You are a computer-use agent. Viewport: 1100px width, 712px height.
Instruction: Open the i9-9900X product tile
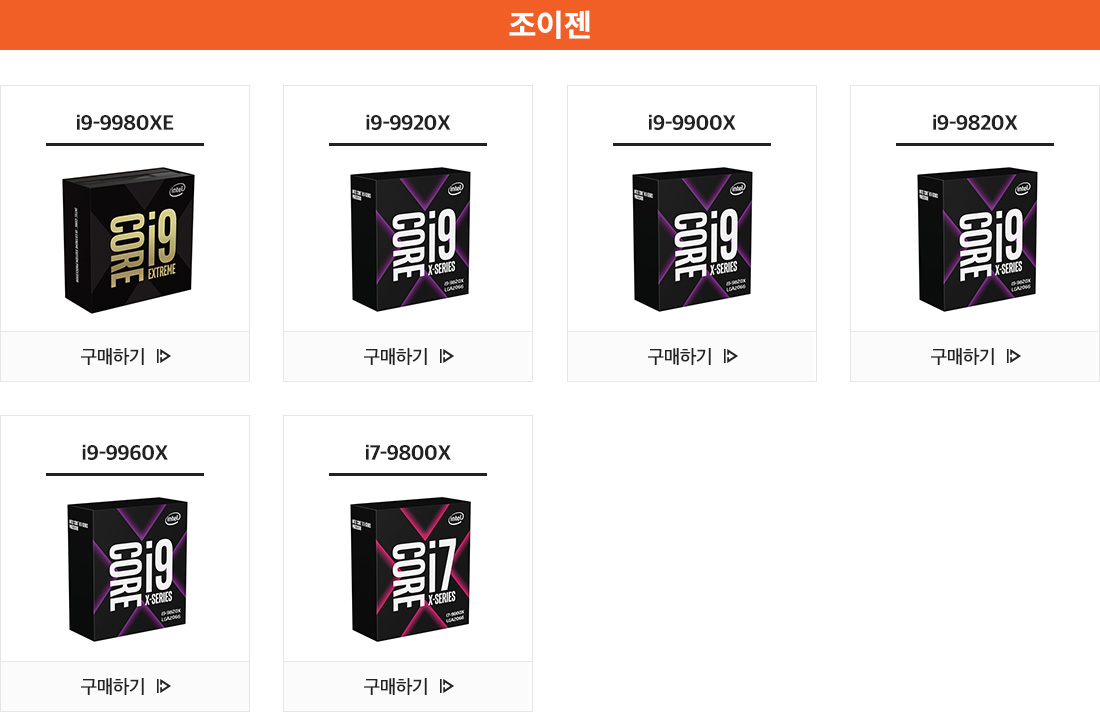pos(692,240)
